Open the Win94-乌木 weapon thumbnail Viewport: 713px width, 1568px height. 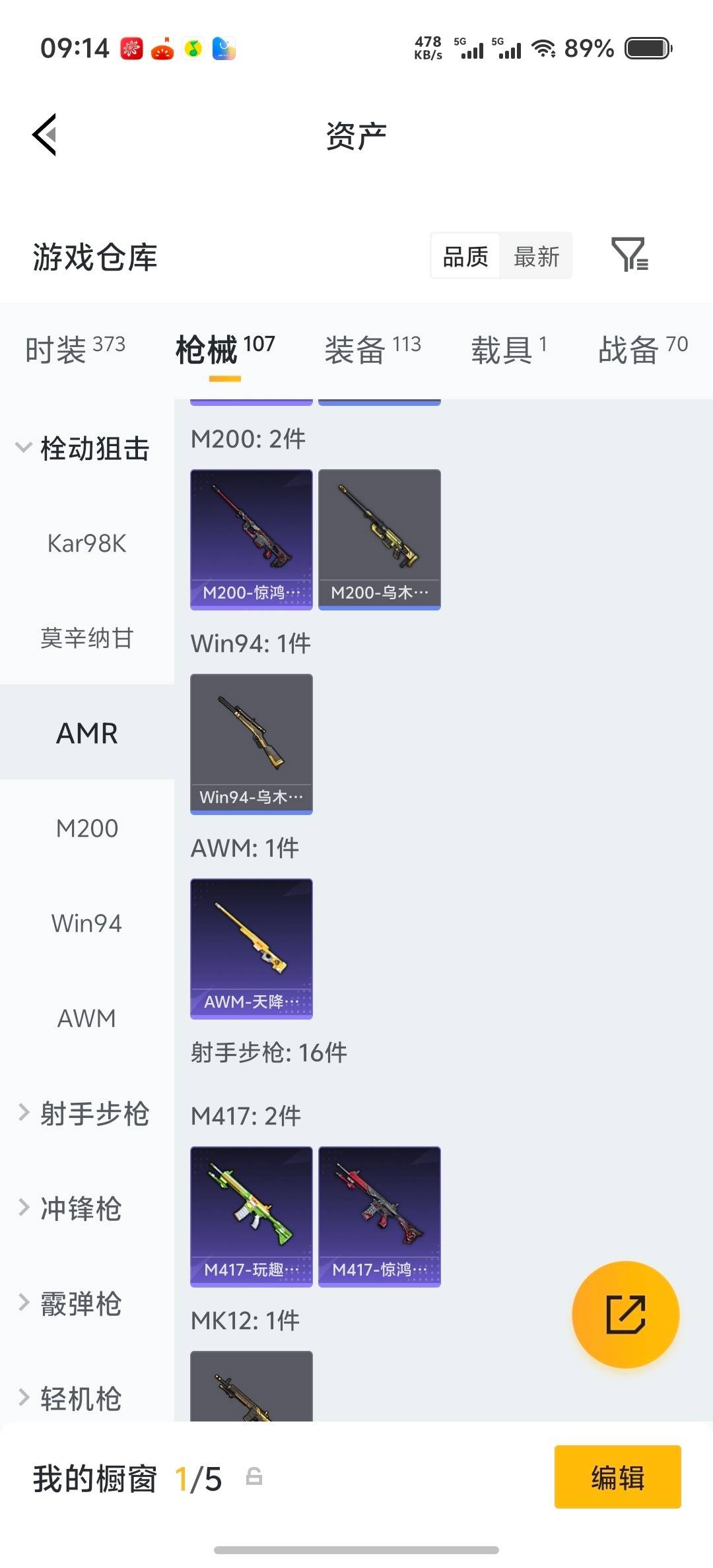click(251, 743)
